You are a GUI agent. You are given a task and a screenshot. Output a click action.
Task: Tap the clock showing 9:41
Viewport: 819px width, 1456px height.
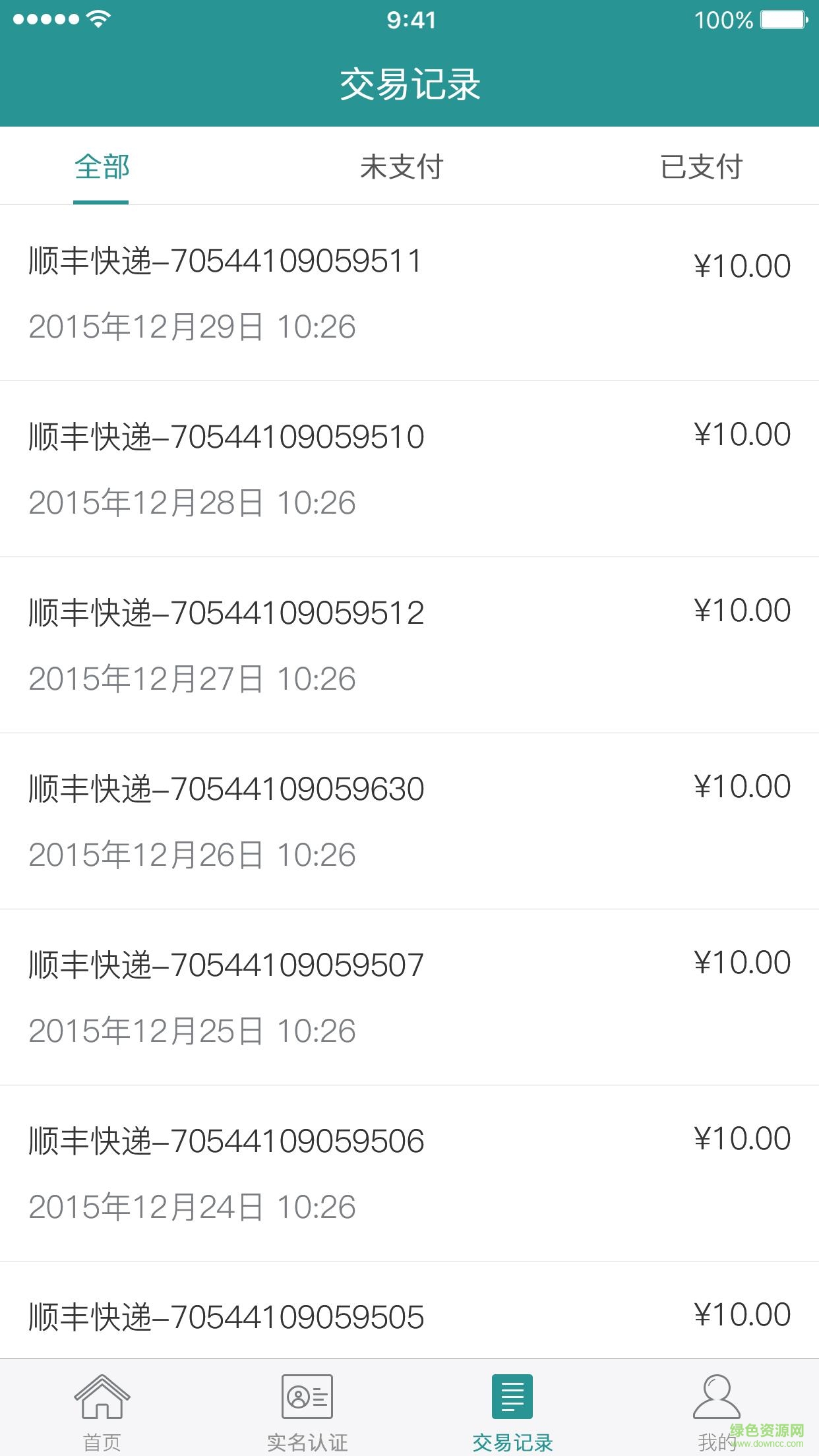[409, 20]
